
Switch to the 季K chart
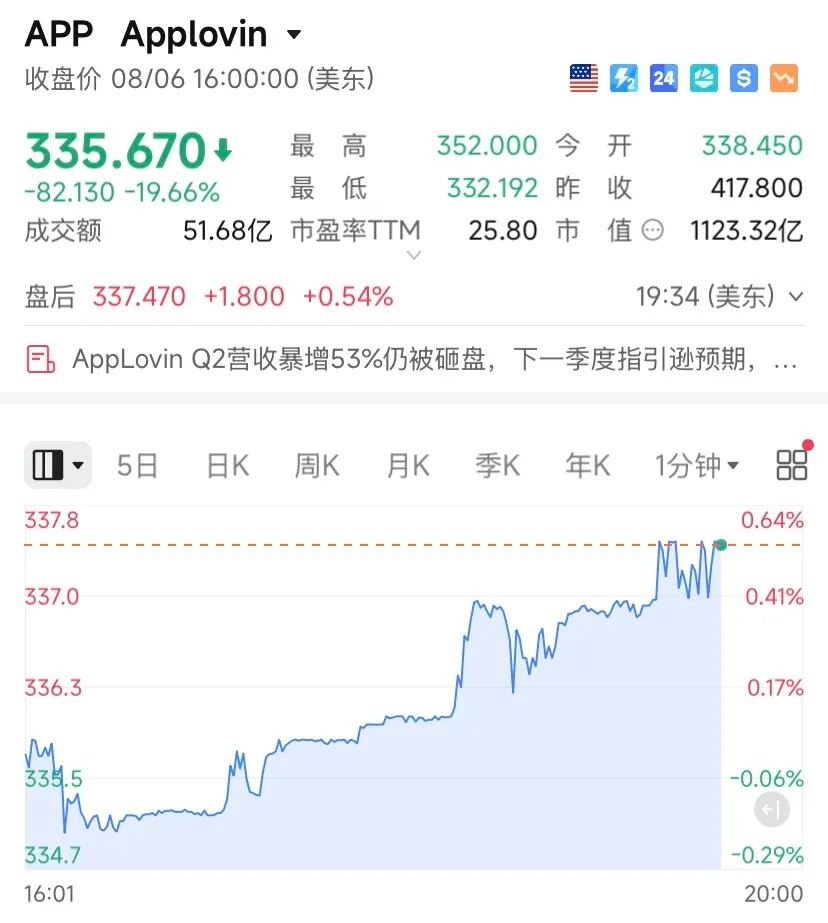click(498, 466)
